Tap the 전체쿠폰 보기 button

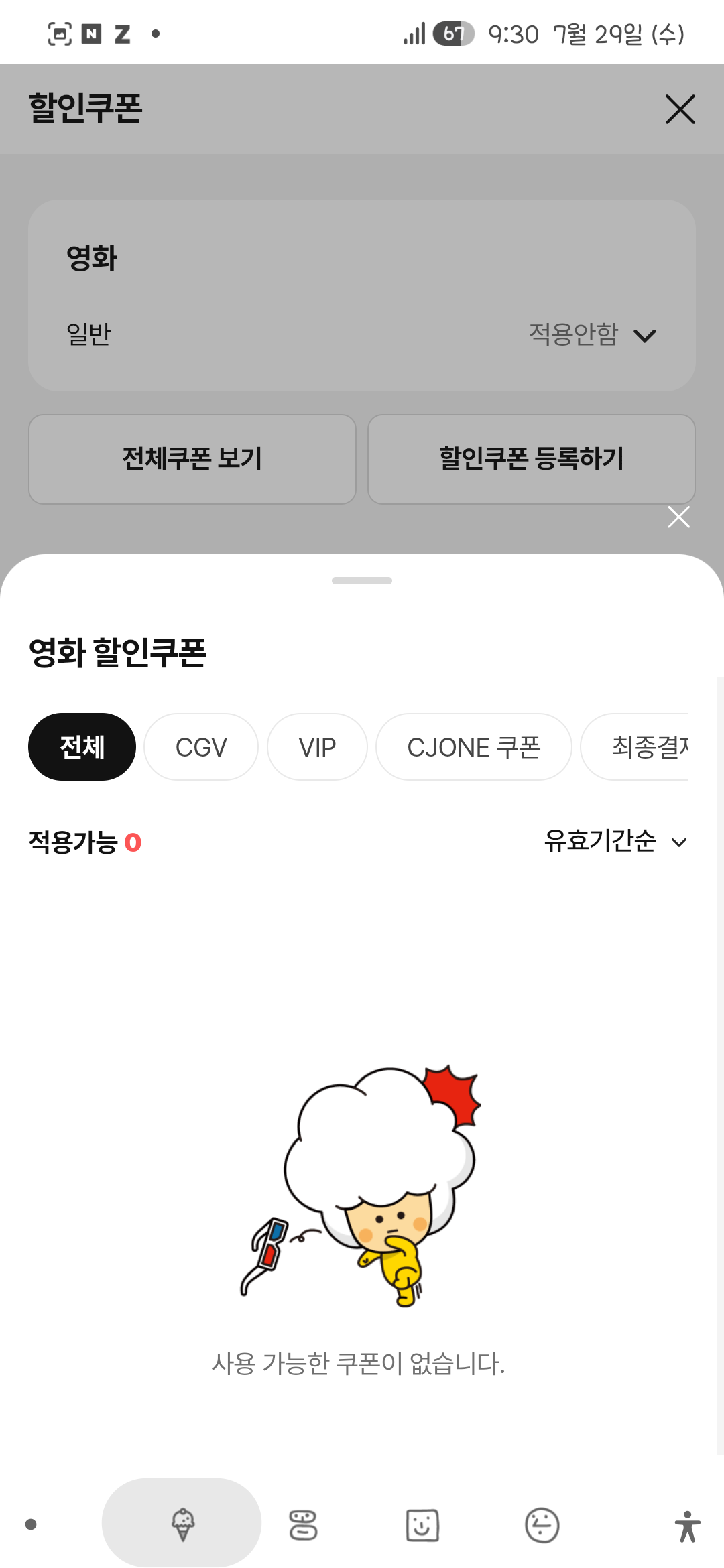pos(192,459)
